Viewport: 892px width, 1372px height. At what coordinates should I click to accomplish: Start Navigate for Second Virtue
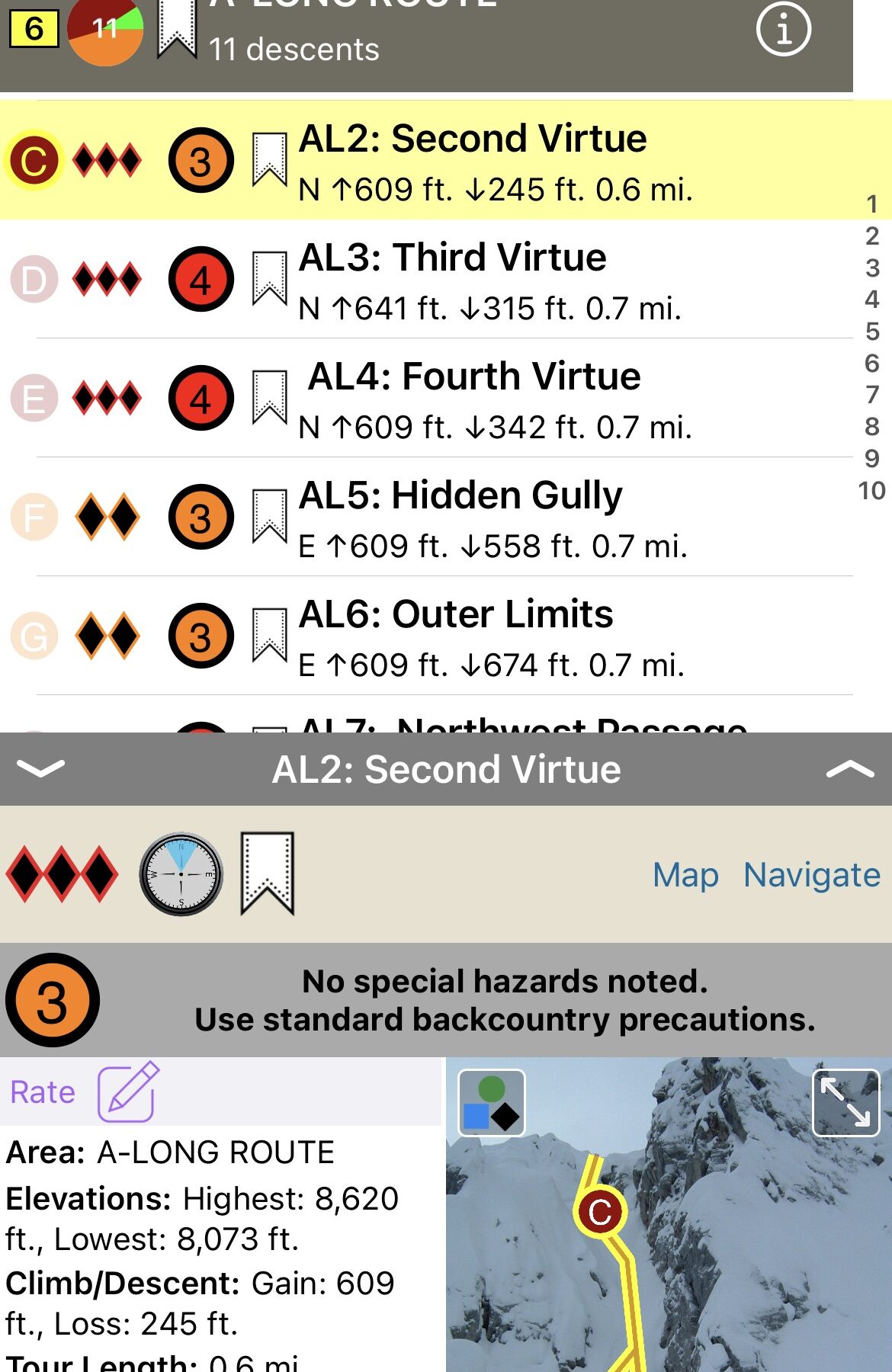(x=811, y=875)
